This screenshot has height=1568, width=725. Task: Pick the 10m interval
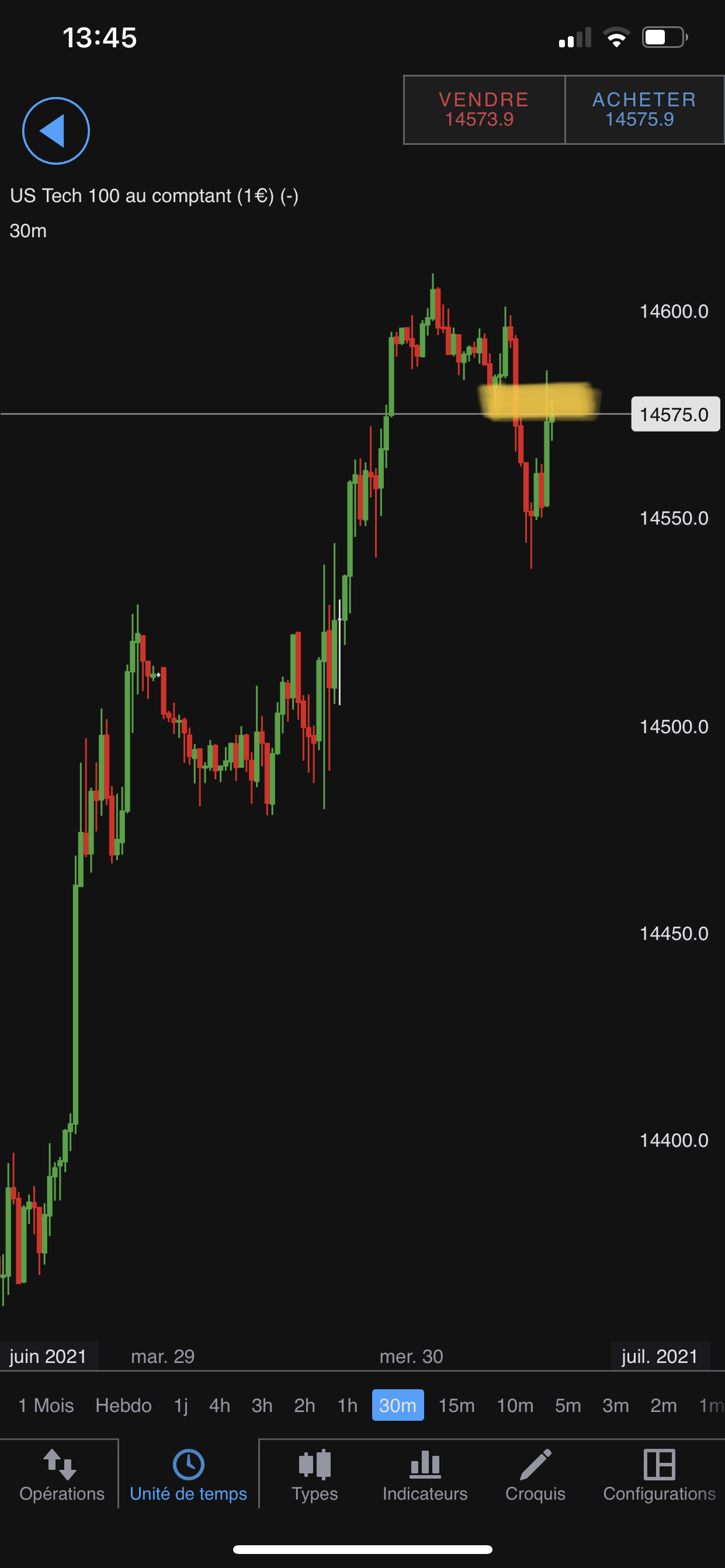pos(515,1405)
